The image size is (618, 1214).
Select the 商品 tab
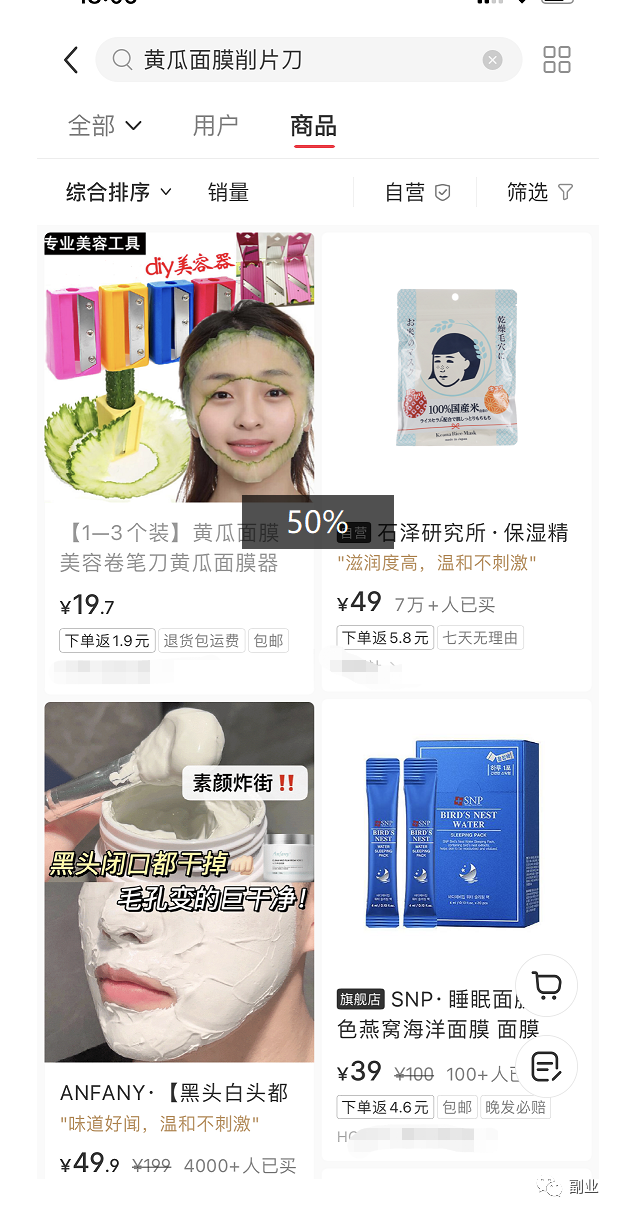click(313, 126)
